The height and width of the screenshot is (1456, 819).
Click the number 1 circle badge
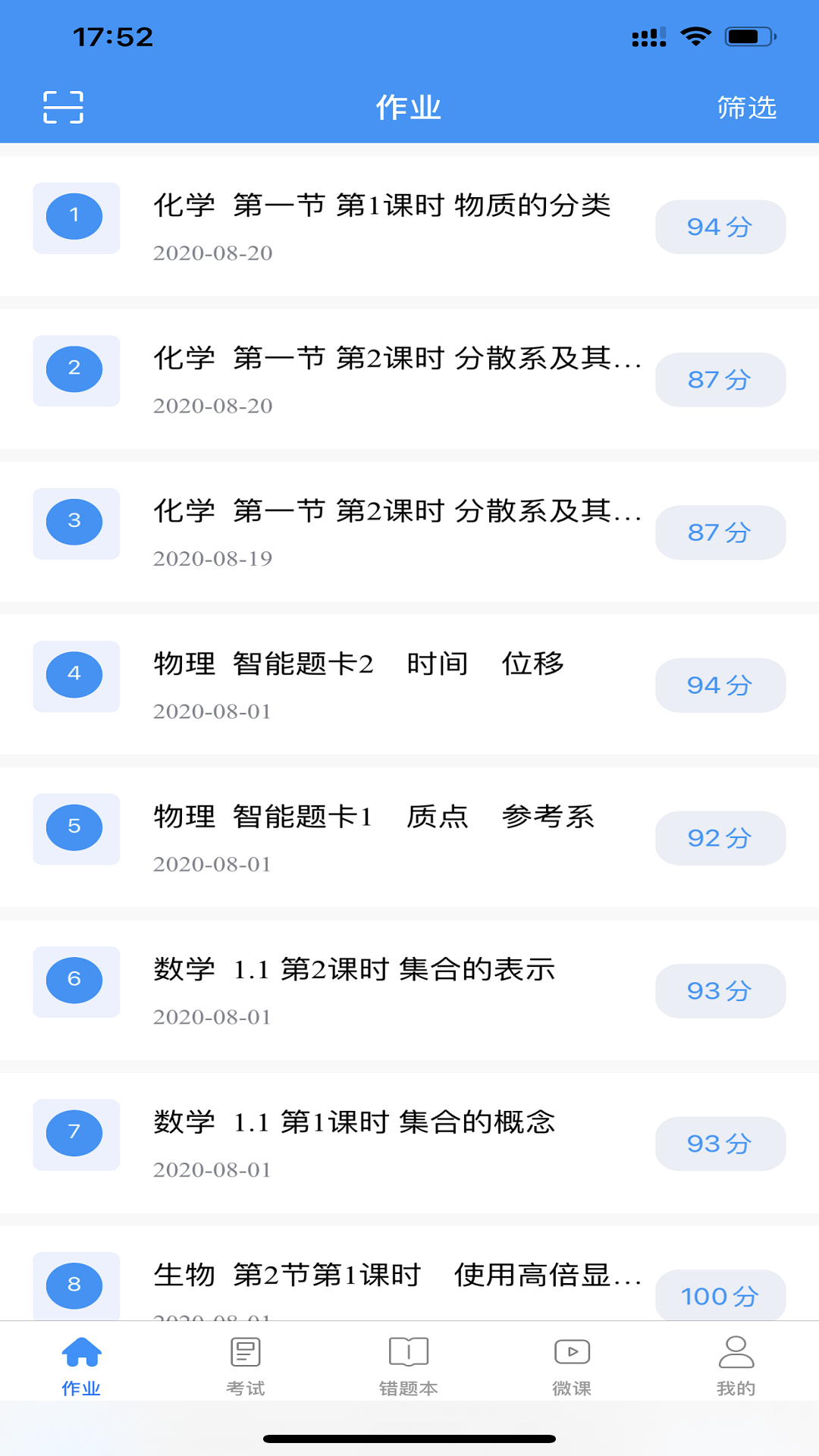[75, 216]
